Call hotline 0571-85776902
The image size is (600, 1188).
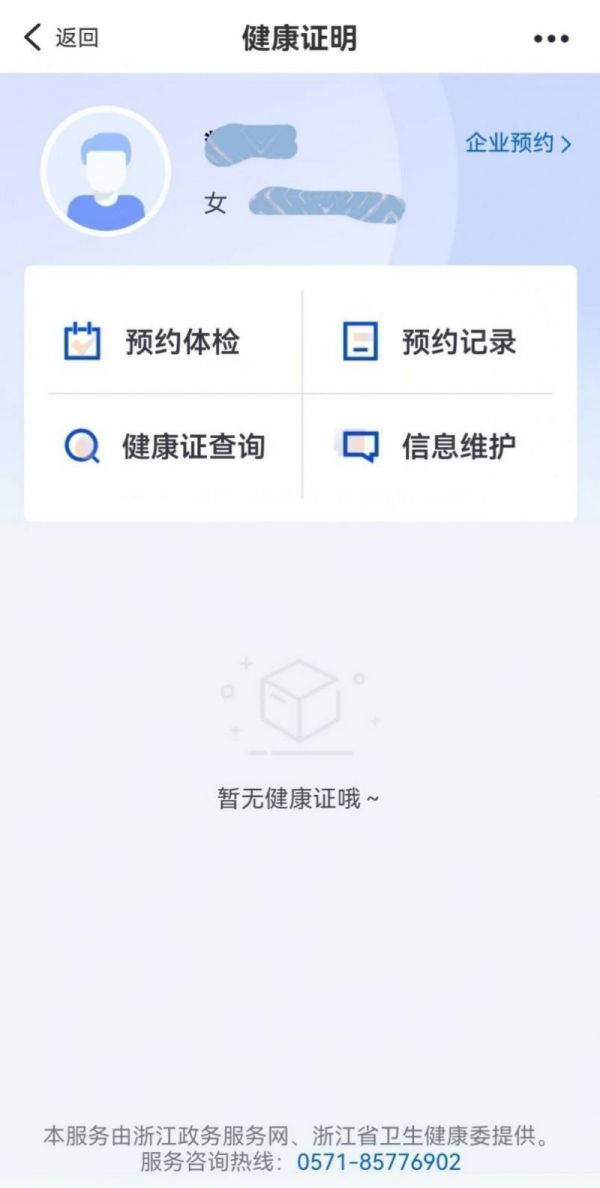click(378, 1162)
